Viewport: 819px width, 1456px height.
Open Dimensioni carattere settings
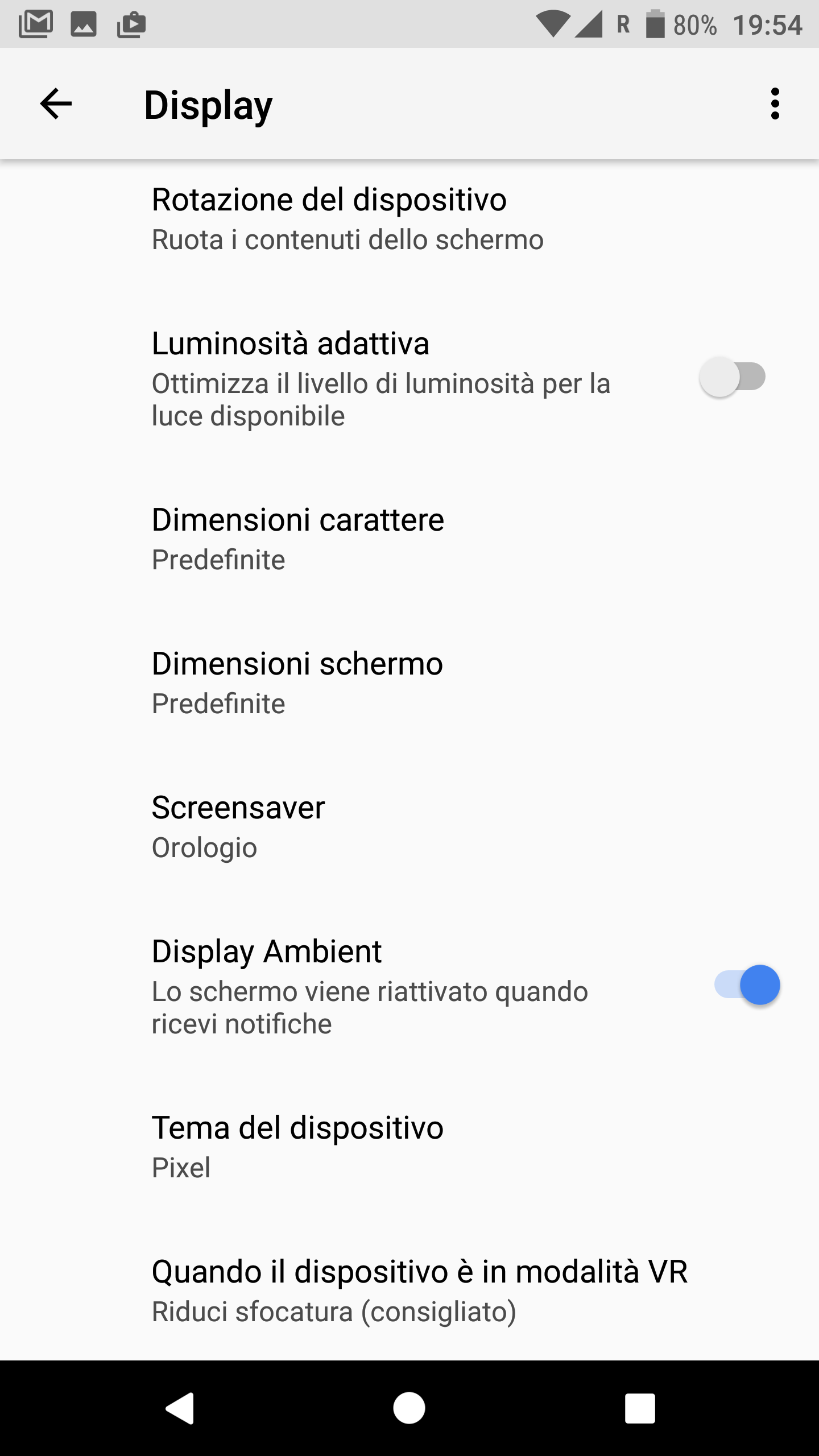(x=409, y=539)
